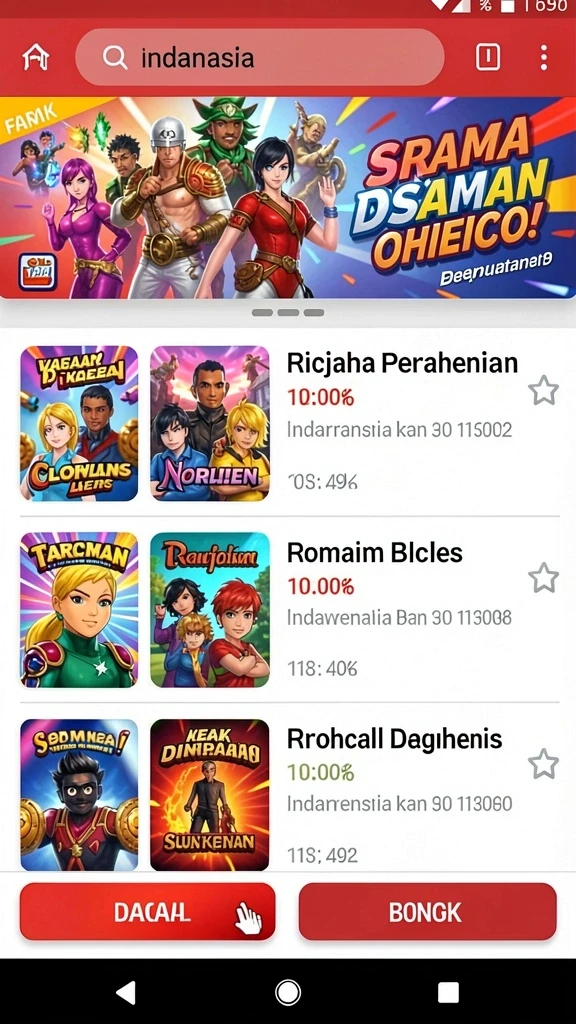Viewport: 576px width, 1024px height.
Task: Tap the search field containing indanasia
Action: (x=260, y=57)
